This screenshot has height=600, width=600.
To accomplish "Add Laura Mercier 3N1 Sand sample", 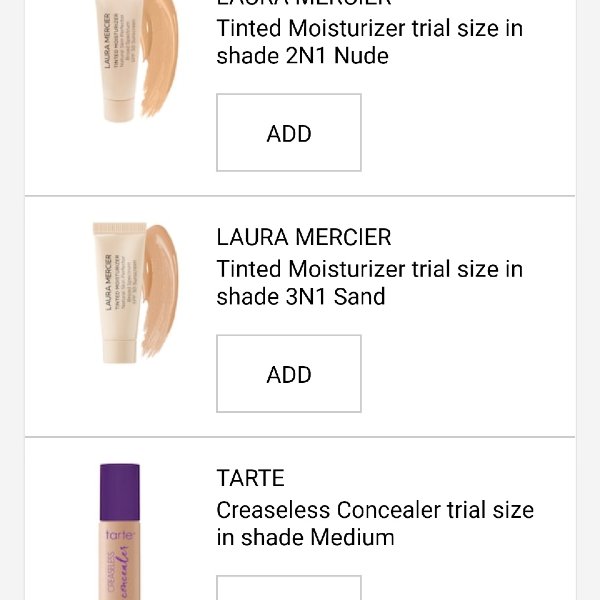I will (288, 374).
